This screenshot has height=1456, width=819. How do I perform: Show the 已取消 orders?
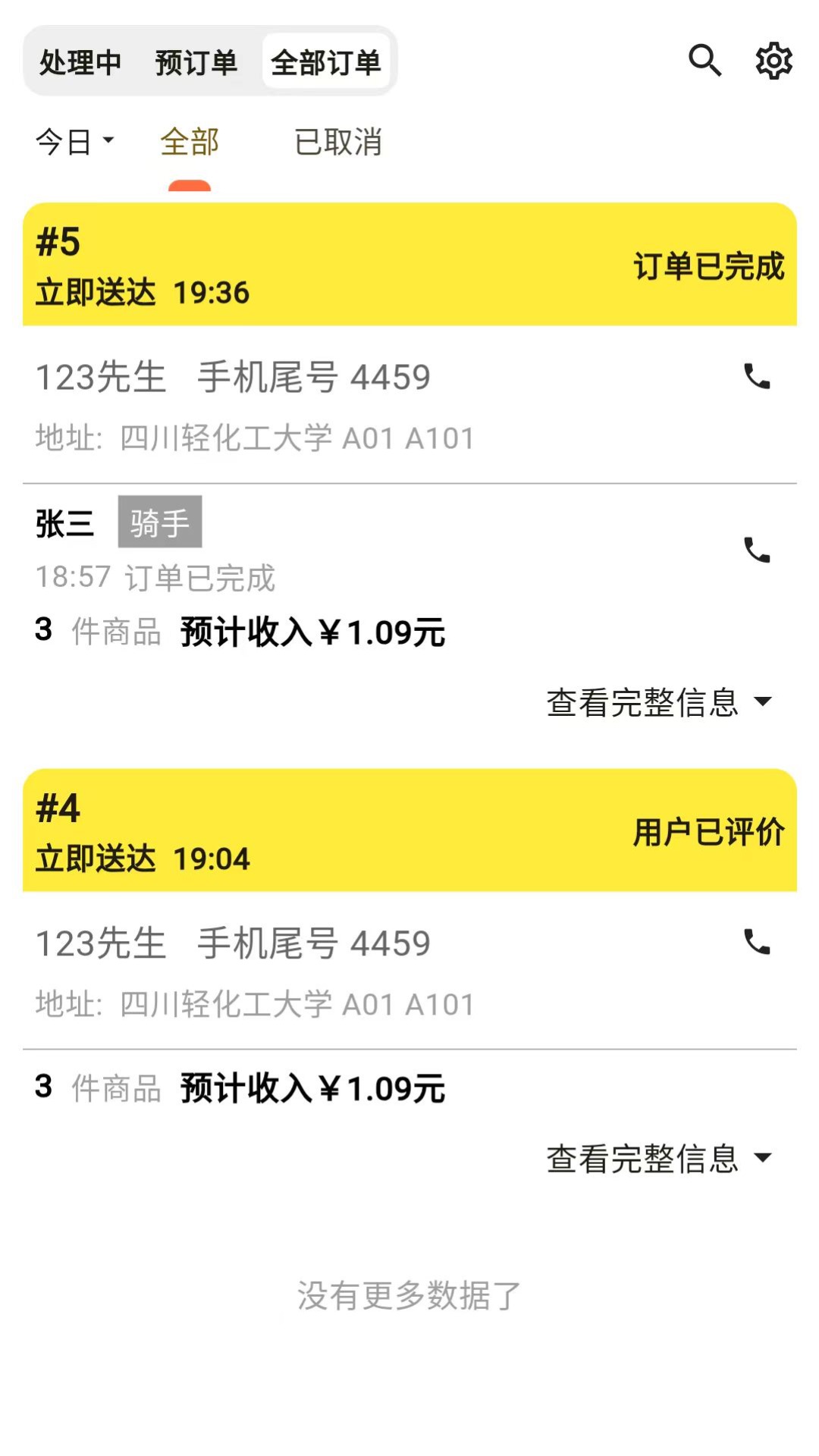click(x=338, y=142)
